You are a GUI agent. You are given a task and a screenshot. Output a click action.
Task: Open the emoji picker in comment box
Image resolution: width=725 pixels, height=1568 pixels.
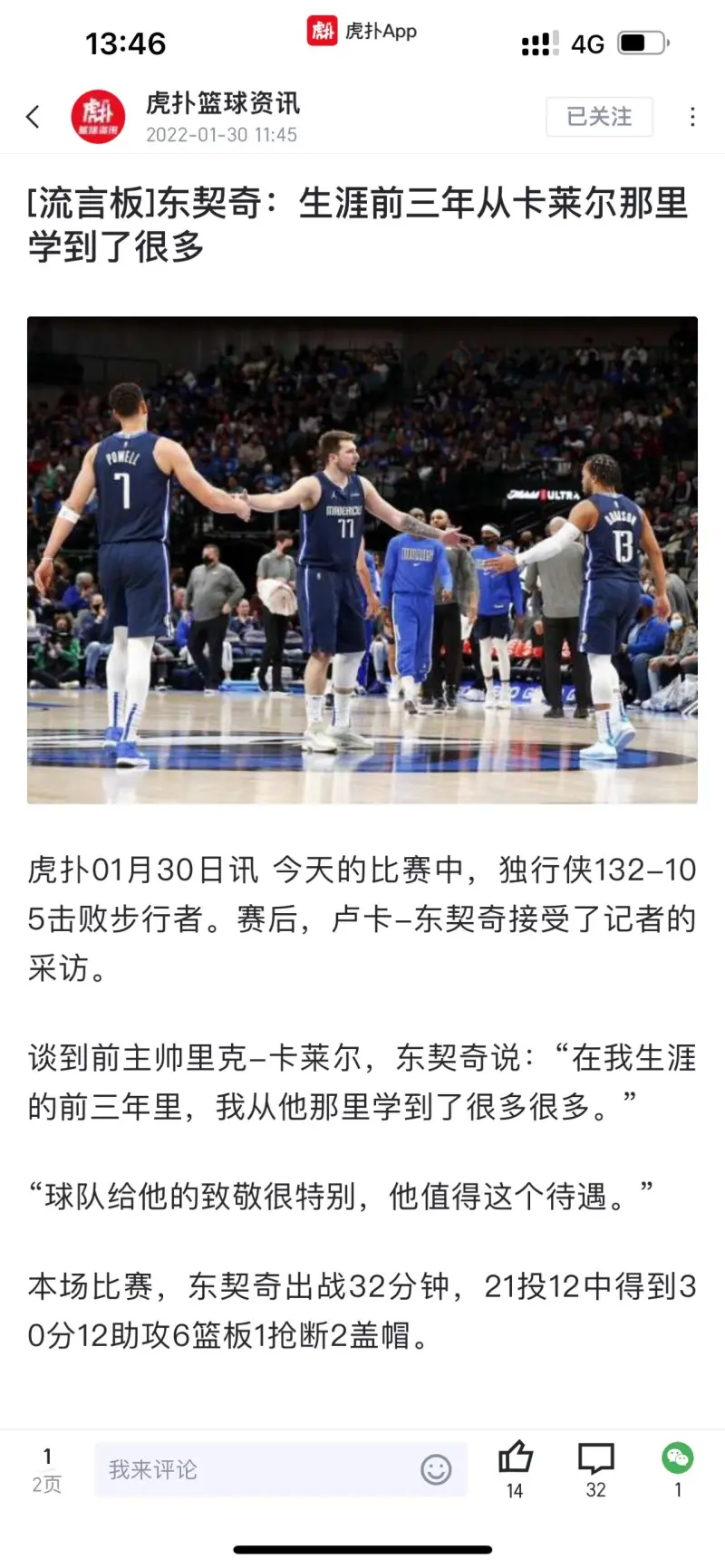point(436,1469)
